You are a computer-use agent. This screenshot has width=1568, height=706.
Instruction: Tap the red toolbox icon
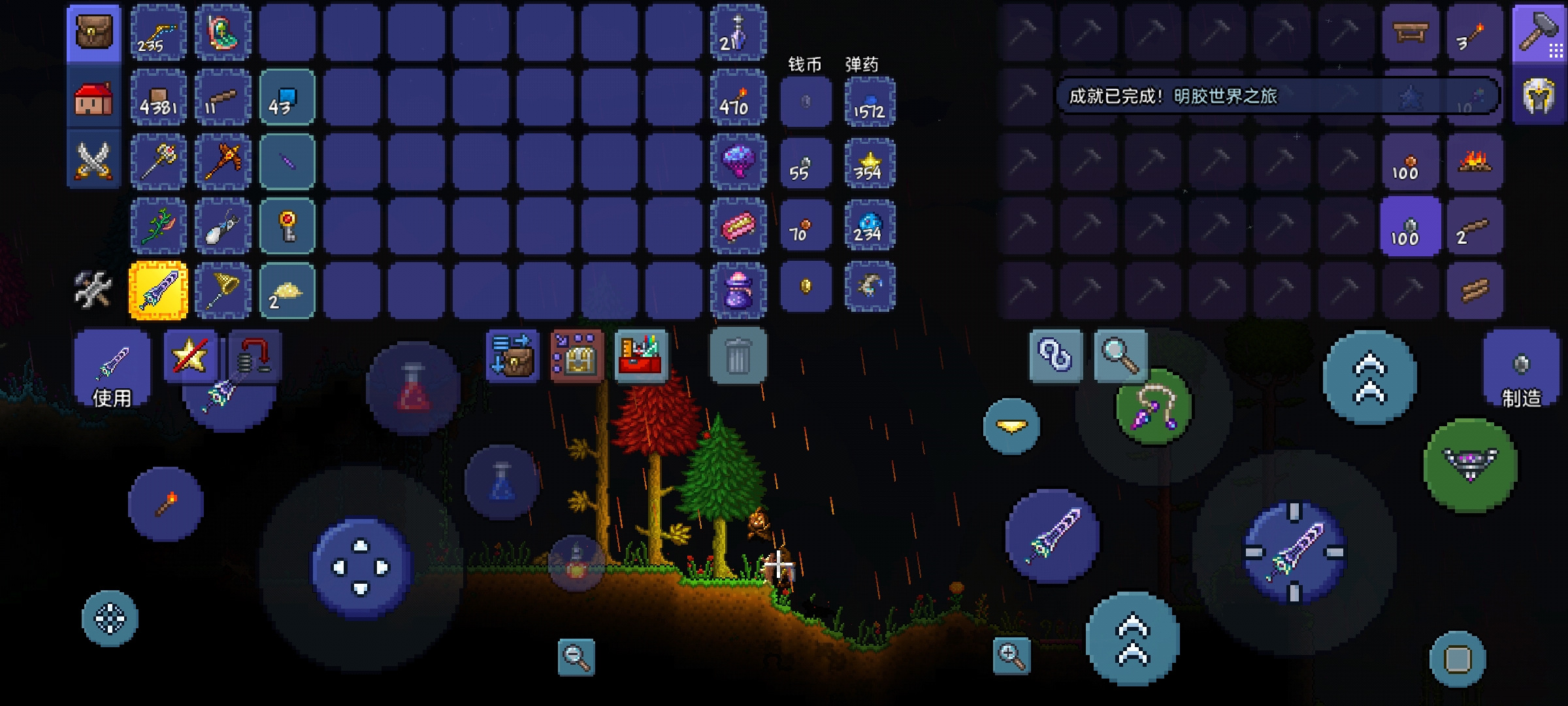(640, 356)
